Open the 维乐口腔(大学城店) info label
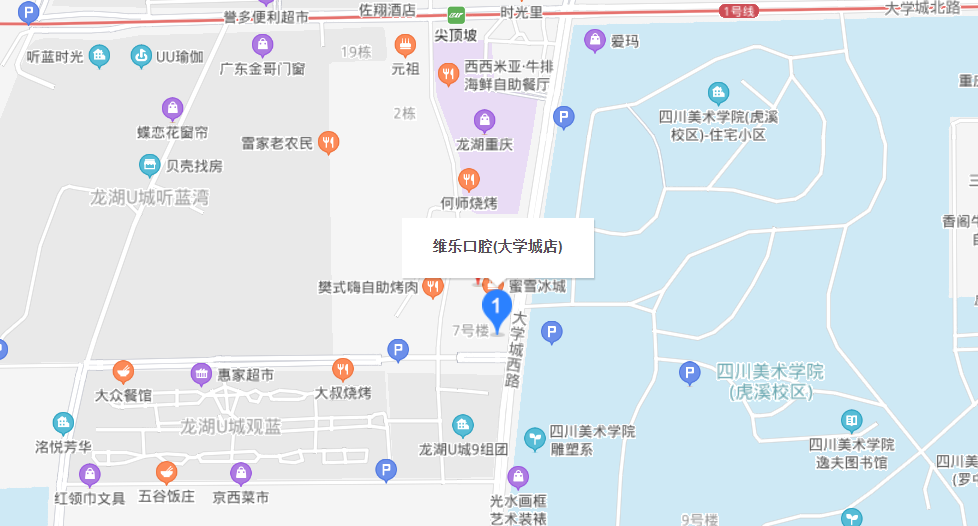 pos(498,247)
